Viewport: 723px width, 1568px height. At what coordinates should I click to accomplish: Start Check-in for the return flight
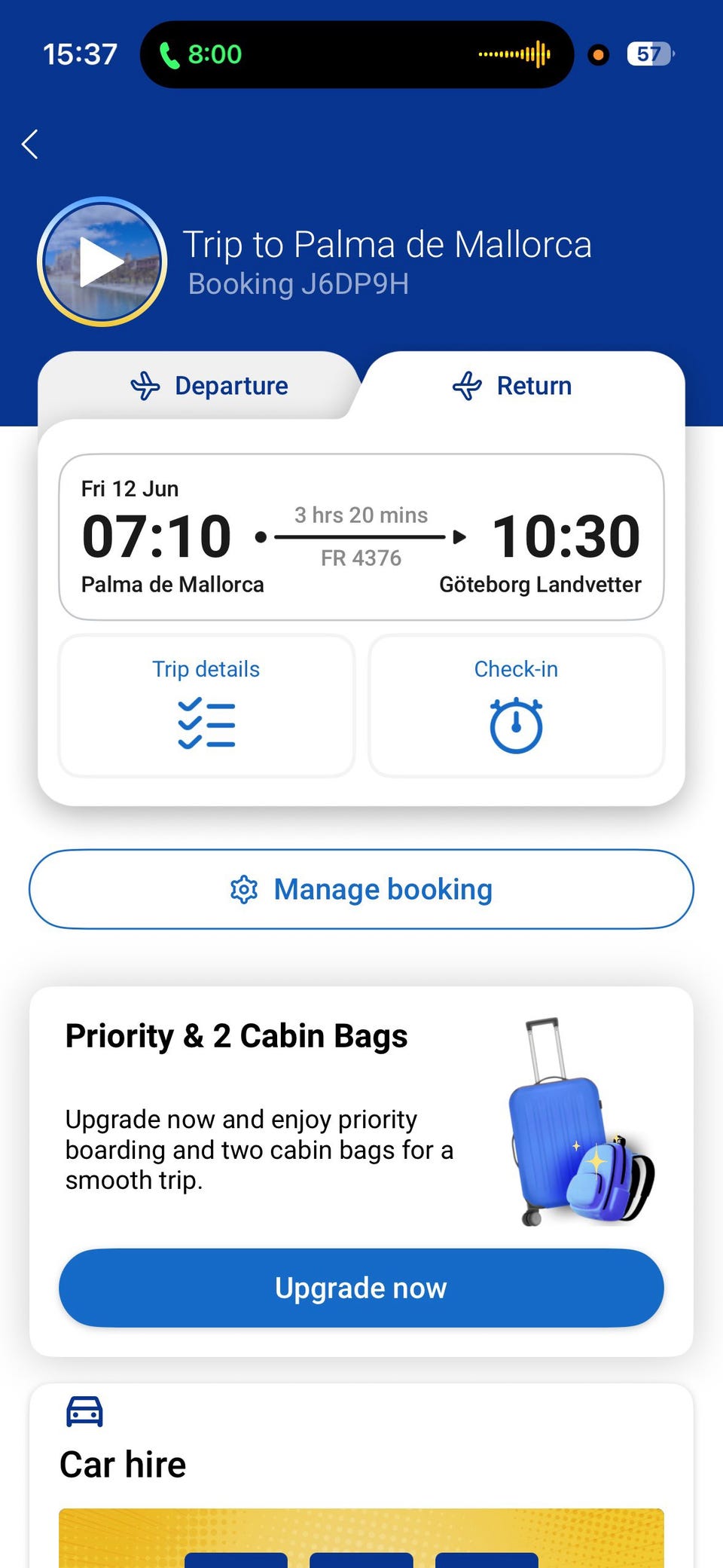[516, 705]
